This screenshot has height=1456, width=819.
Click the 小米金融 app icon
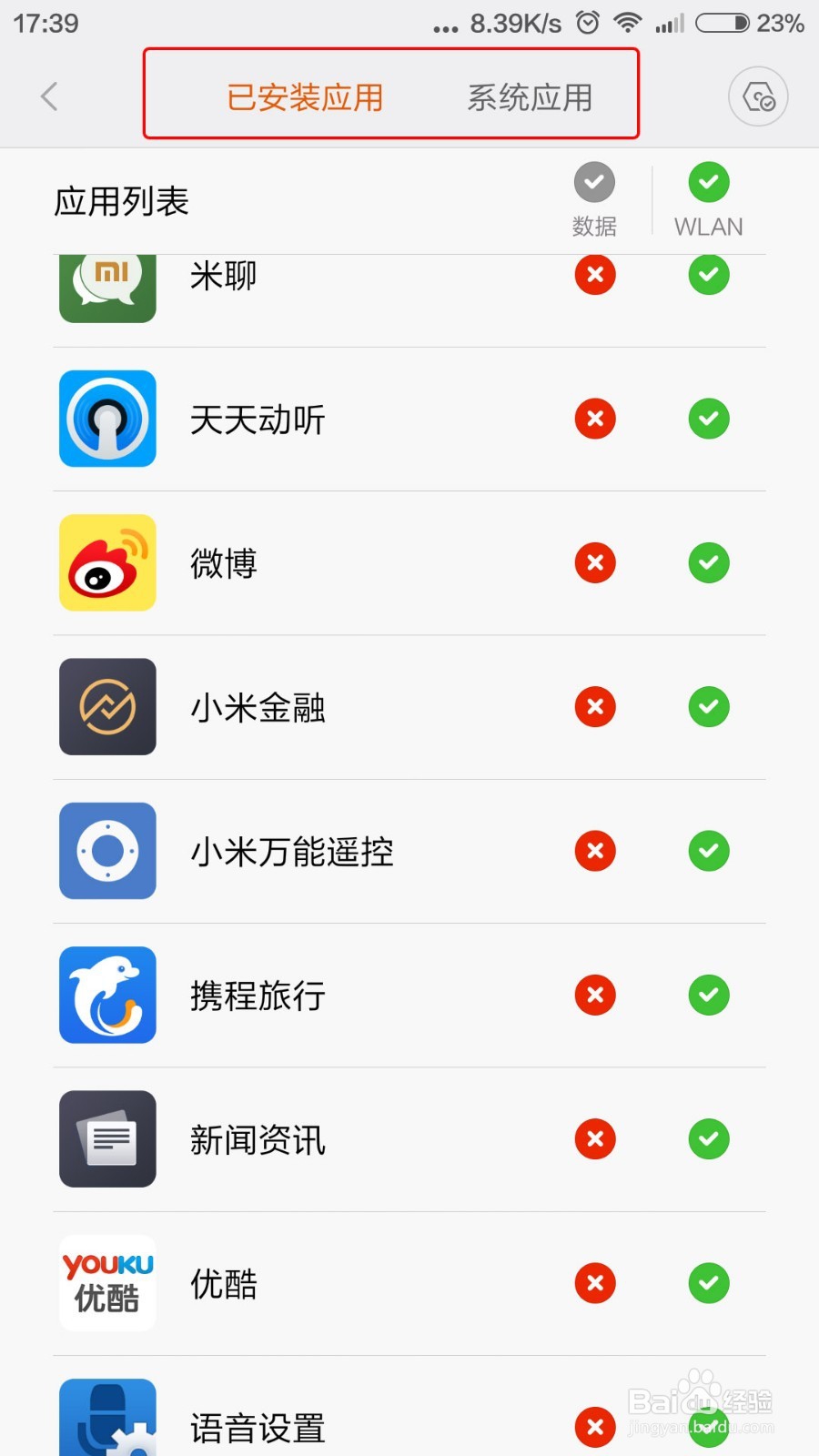[106, 707]
